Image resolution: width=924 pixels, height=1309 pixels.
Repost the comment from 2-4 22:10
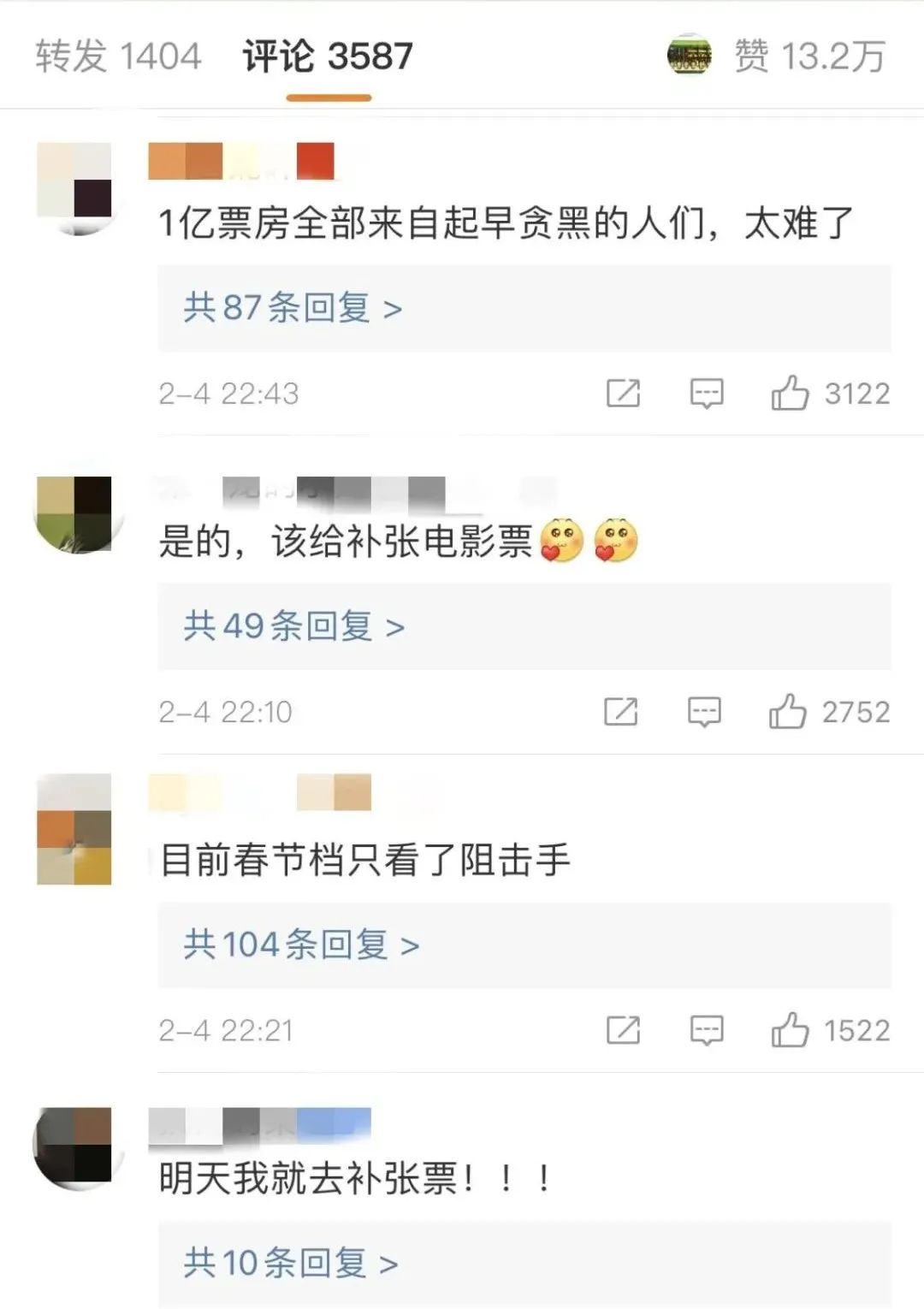click(x=620, y=712)
